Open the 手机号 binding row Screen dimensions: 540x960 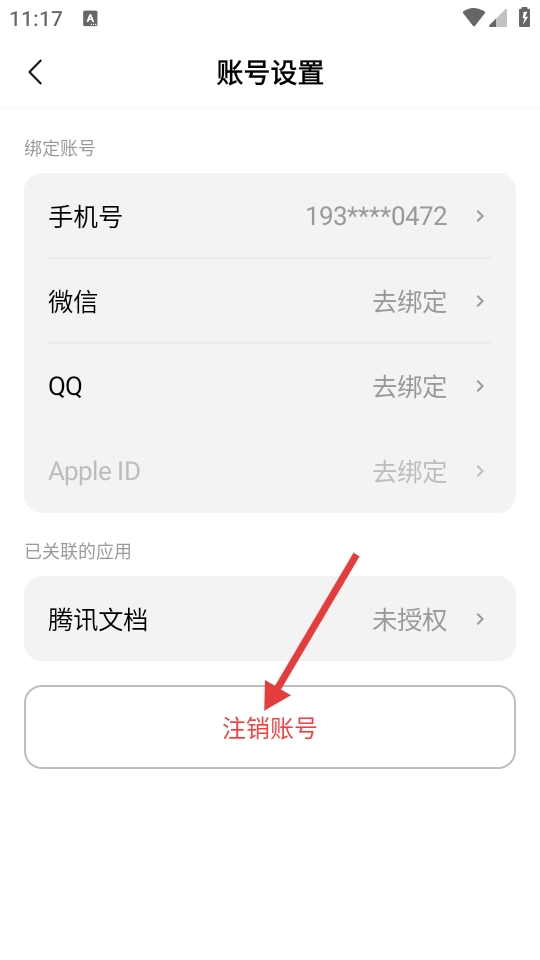tap(270, 216)
